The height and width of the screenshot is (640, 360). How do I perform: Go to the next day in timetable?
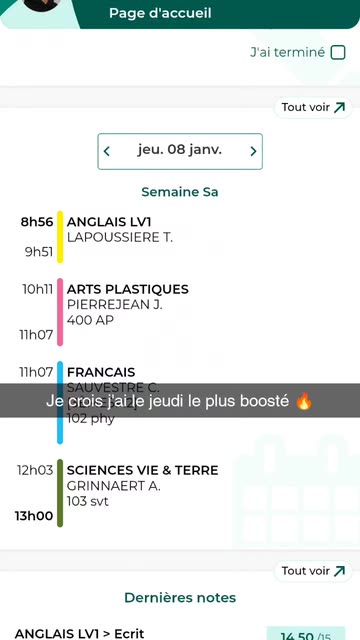253,151
